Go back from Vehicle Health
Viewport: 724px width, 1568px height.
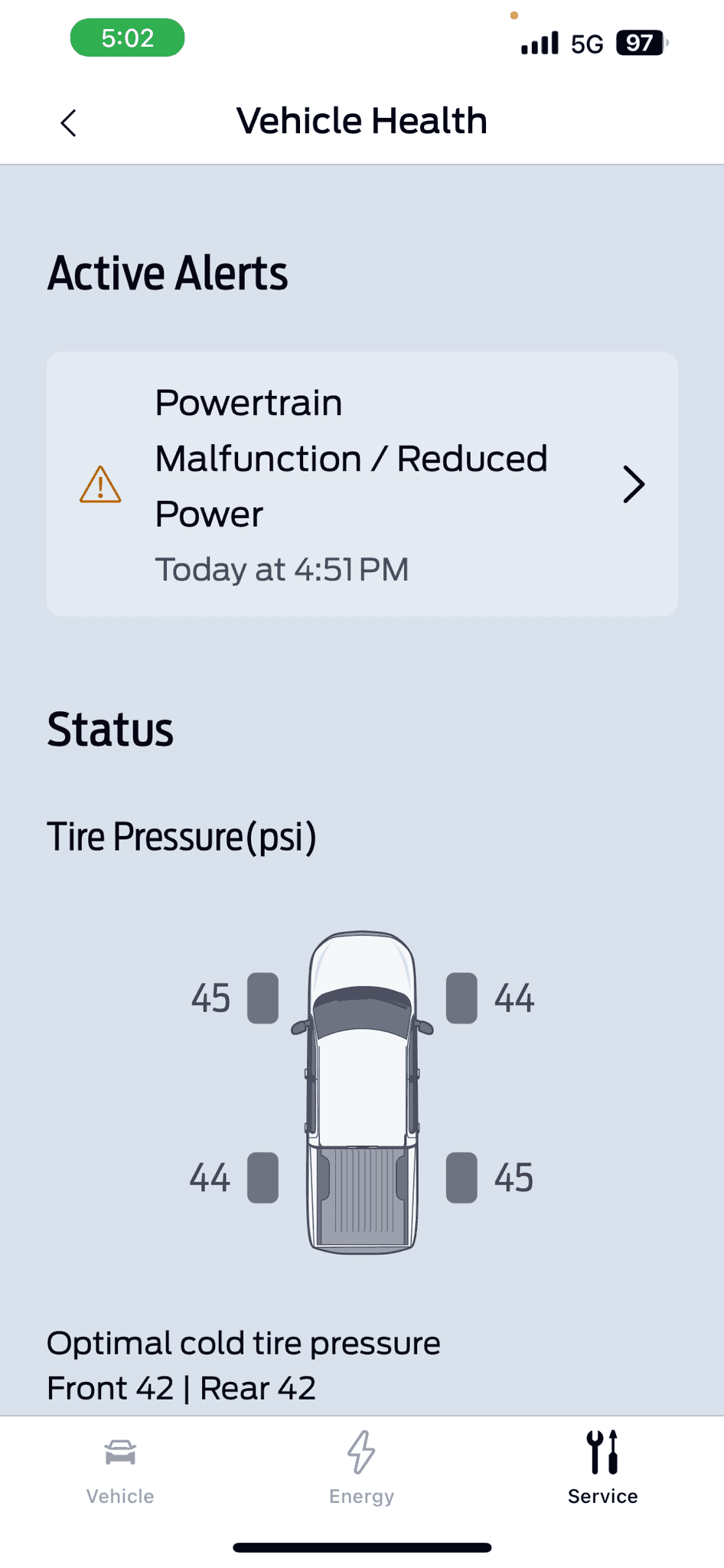68,122
